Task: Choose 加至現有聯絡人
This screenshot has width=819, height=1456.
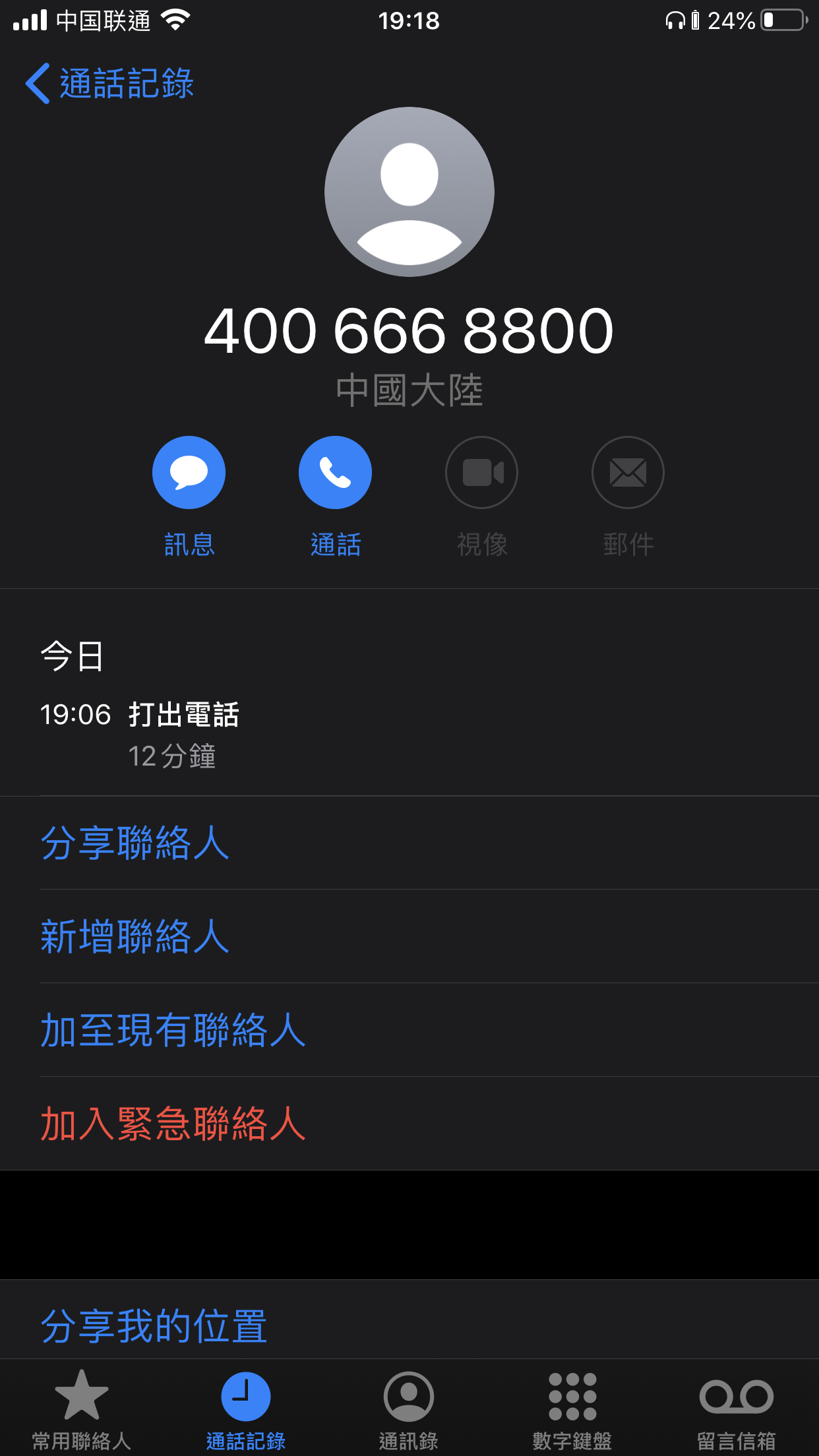Action: tap(173, 1030)
